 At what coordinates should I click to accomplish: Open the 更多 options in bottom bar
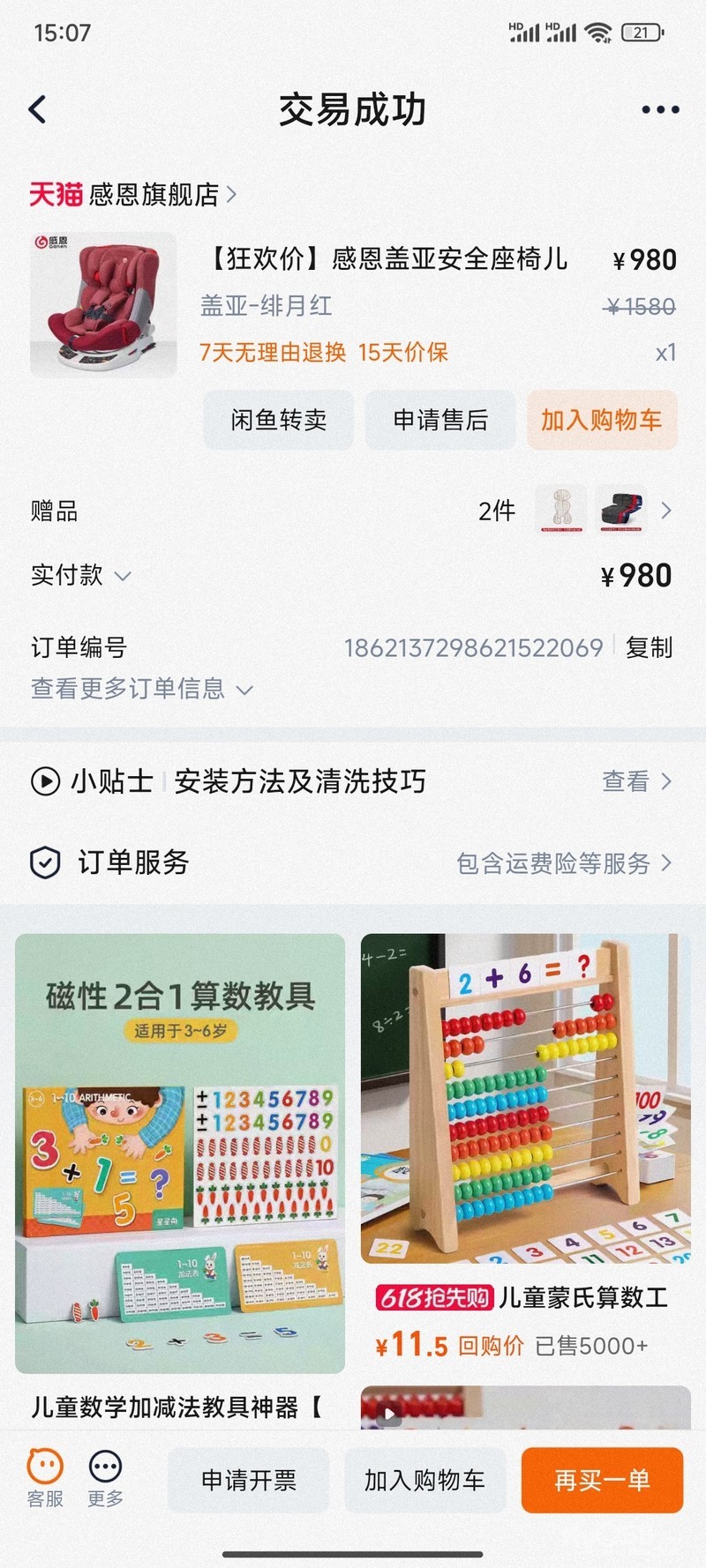[x=105, y=1478]
